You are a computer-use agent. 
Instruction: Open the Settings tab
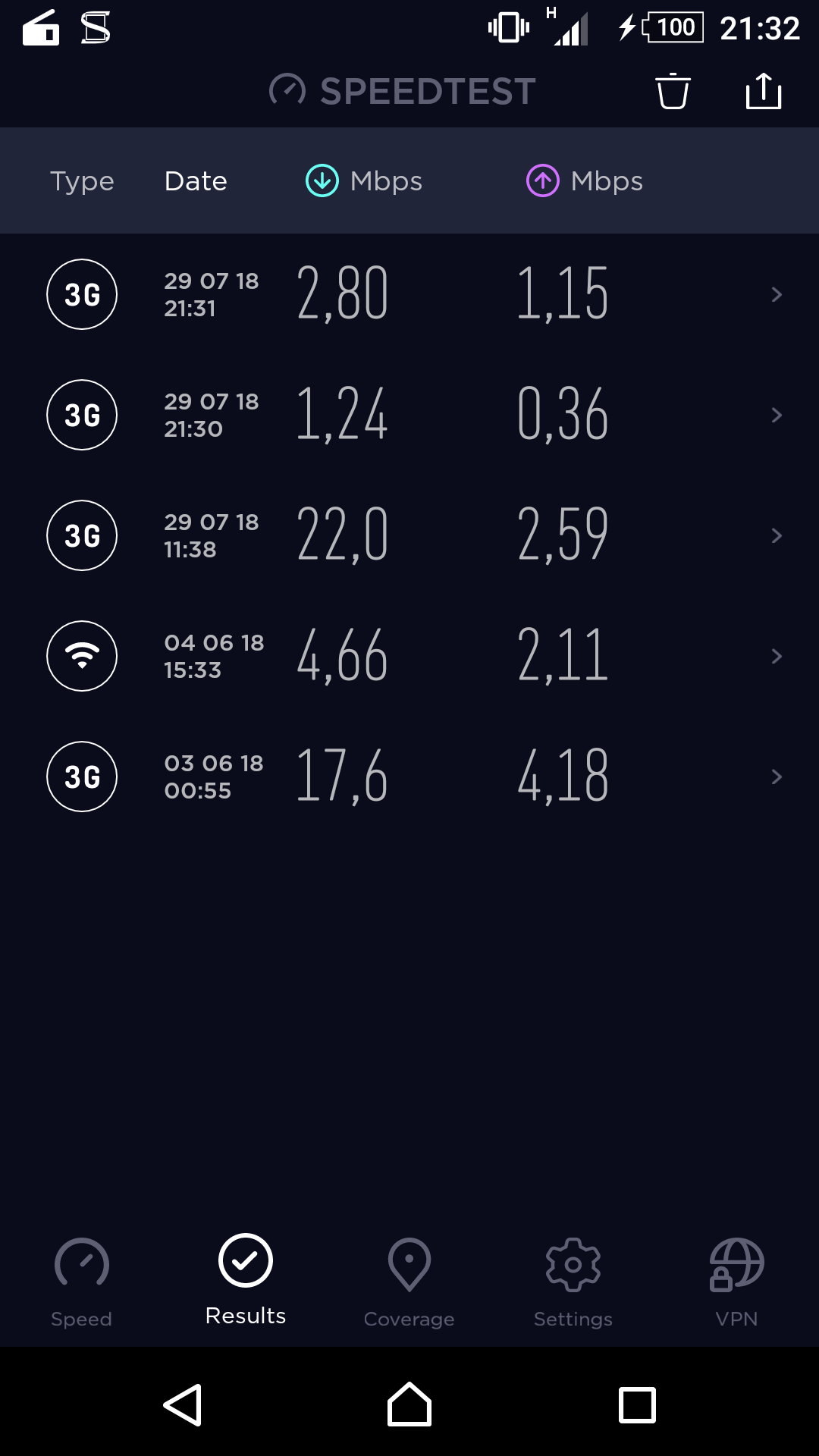pos(573,1282)
